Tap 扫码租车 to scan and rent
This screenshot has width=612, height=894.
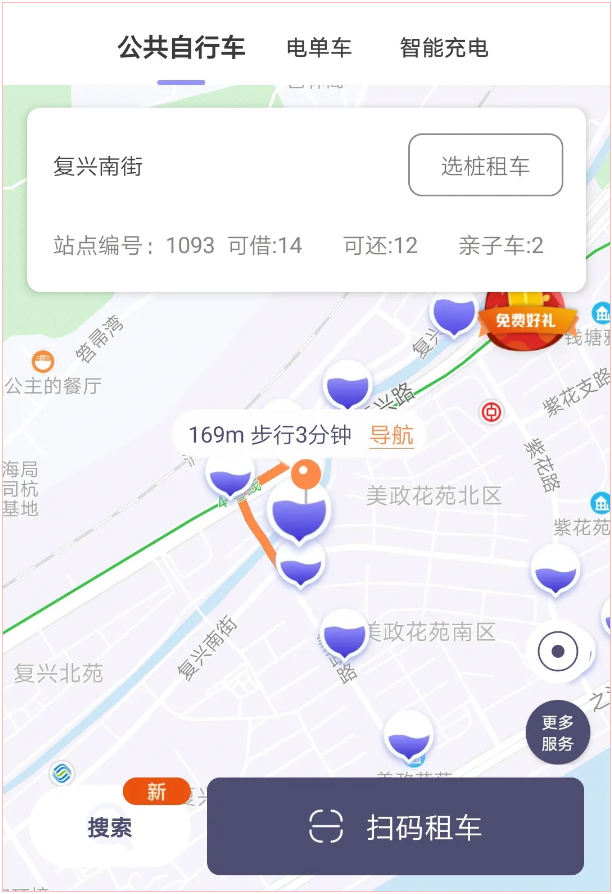click(395, 827)
